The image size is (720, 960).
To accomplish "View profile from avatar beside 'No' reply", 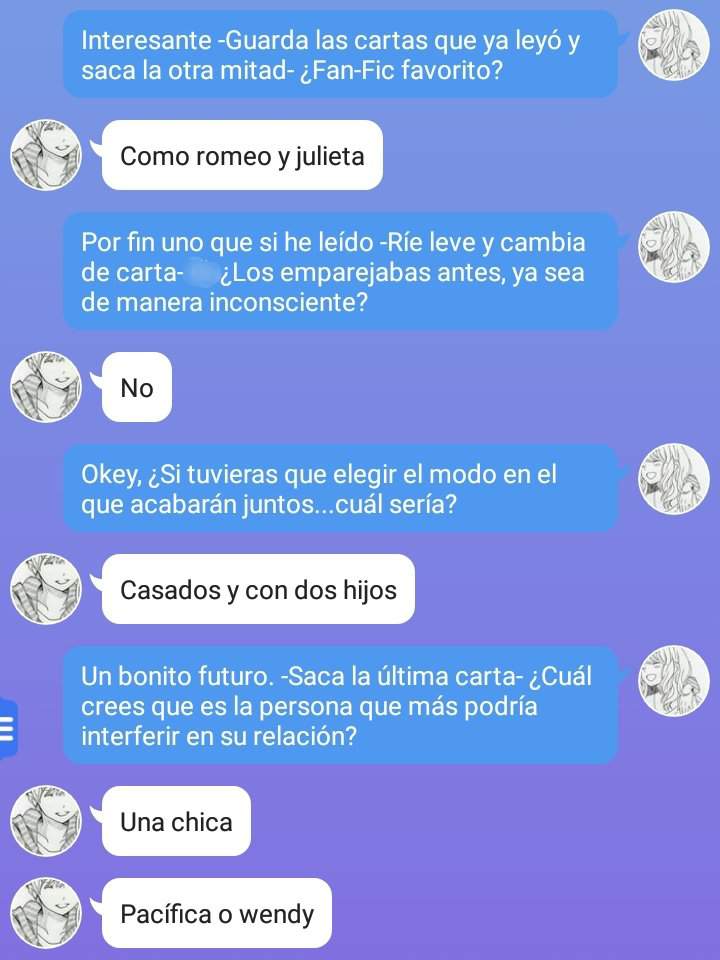I will click(44, 387).
